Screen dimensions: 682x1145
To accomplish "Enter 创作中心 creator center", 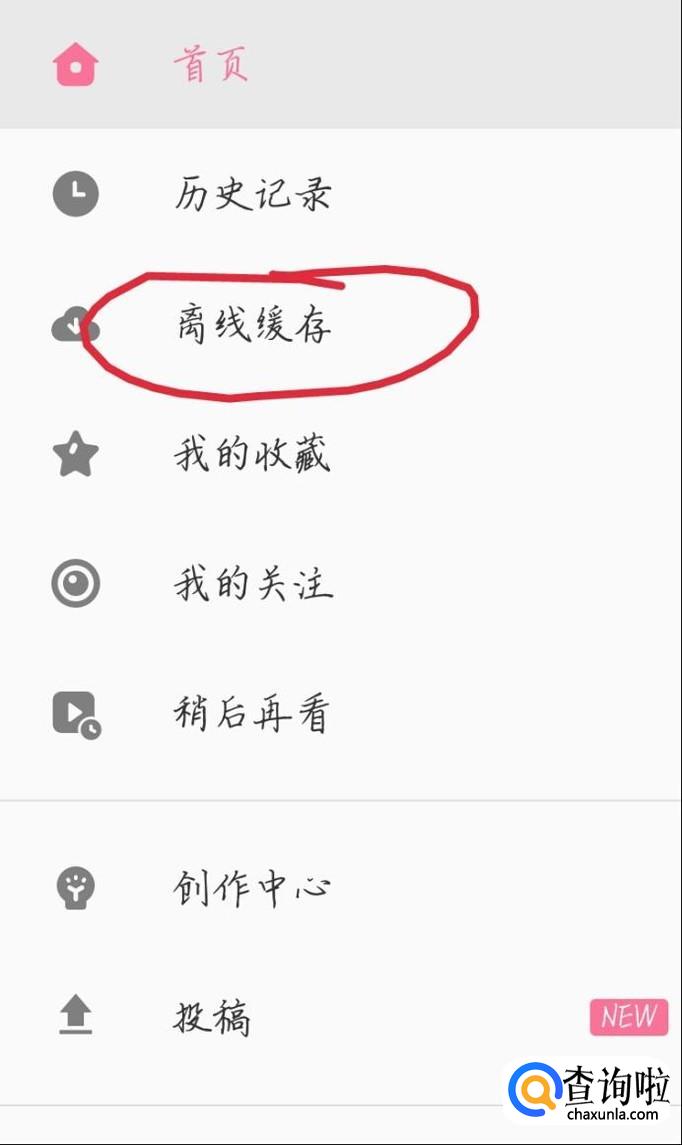I will [x=251, y=887].
